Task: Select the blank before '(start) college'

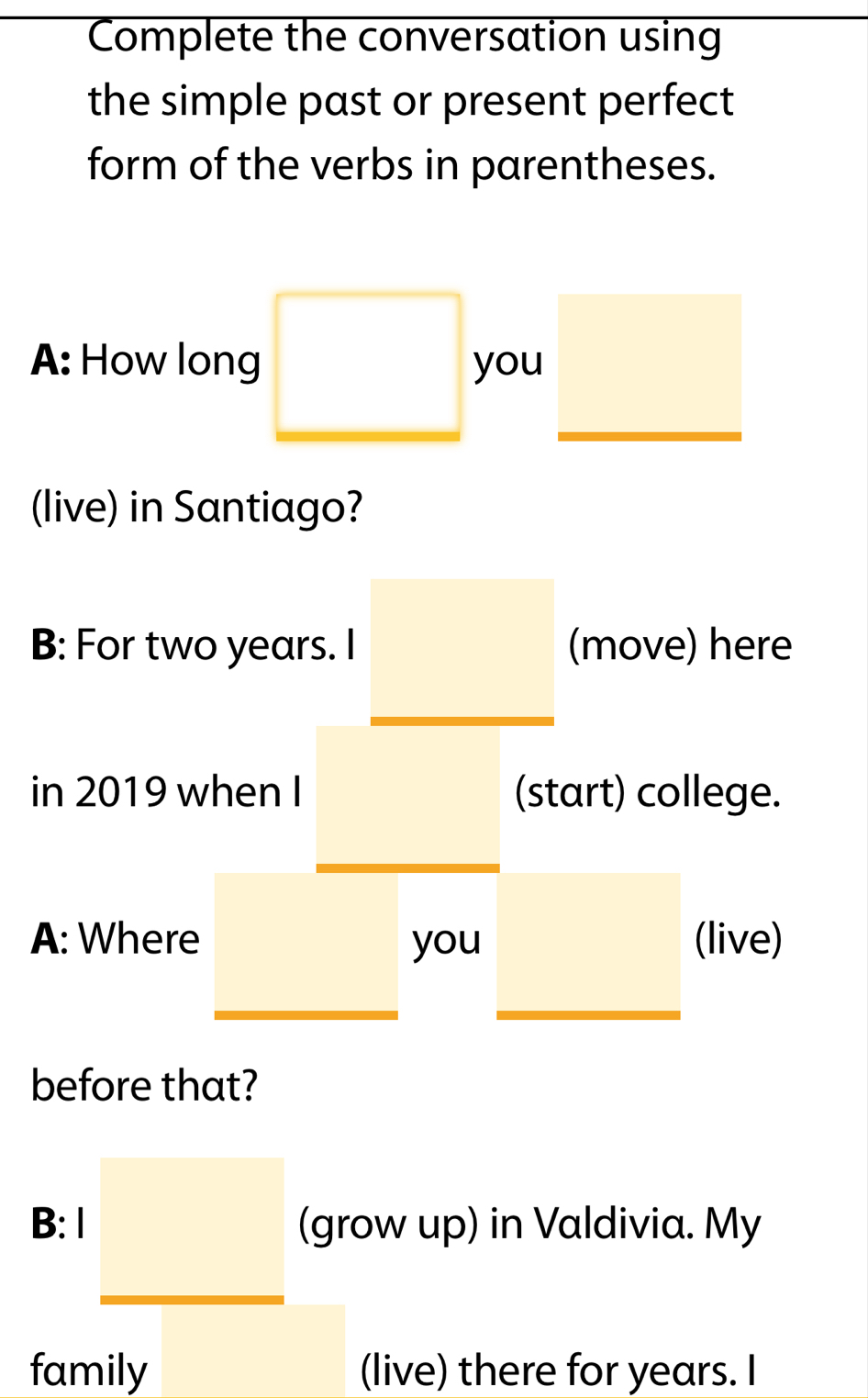Action: click(407, 796)
